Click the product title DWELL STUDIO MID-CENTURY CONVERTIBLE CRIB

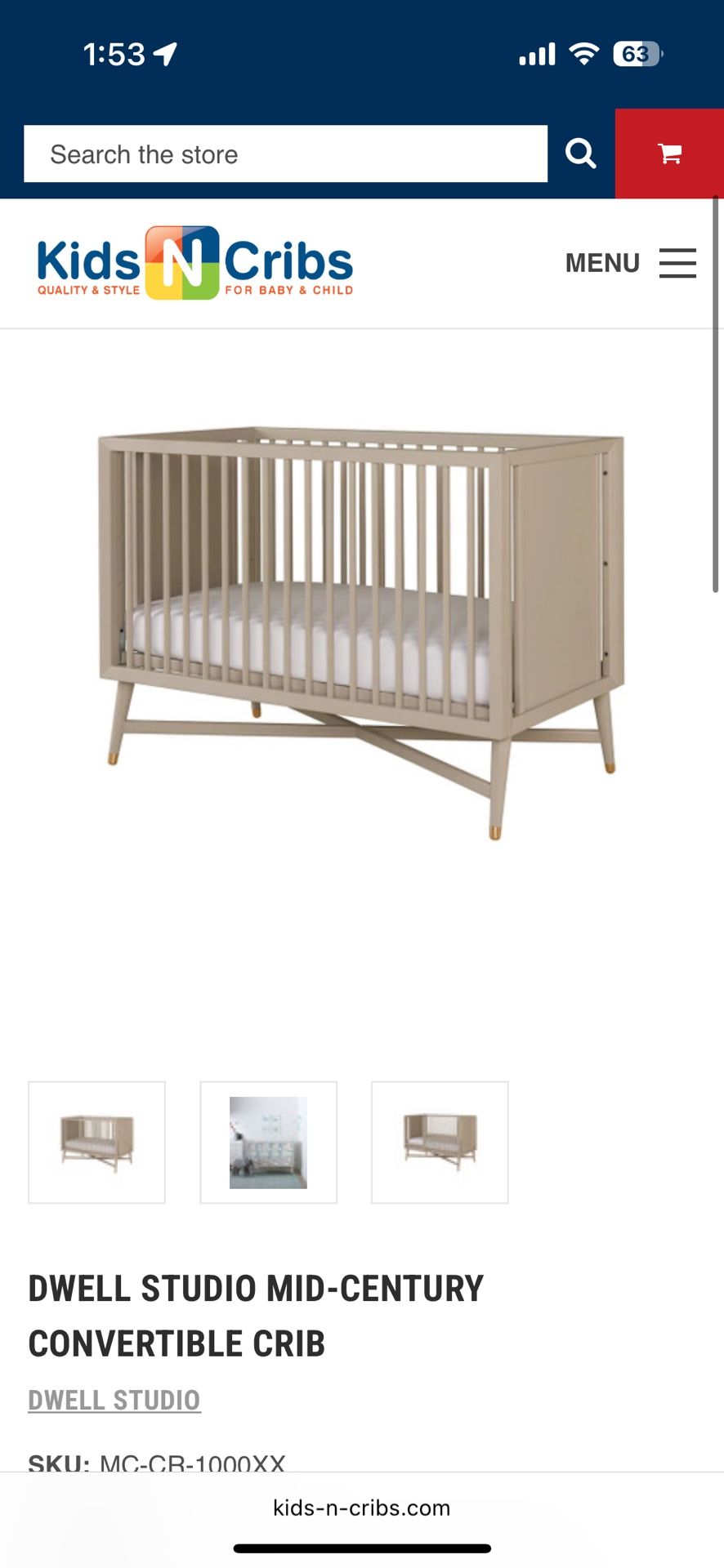[256, 1315]
